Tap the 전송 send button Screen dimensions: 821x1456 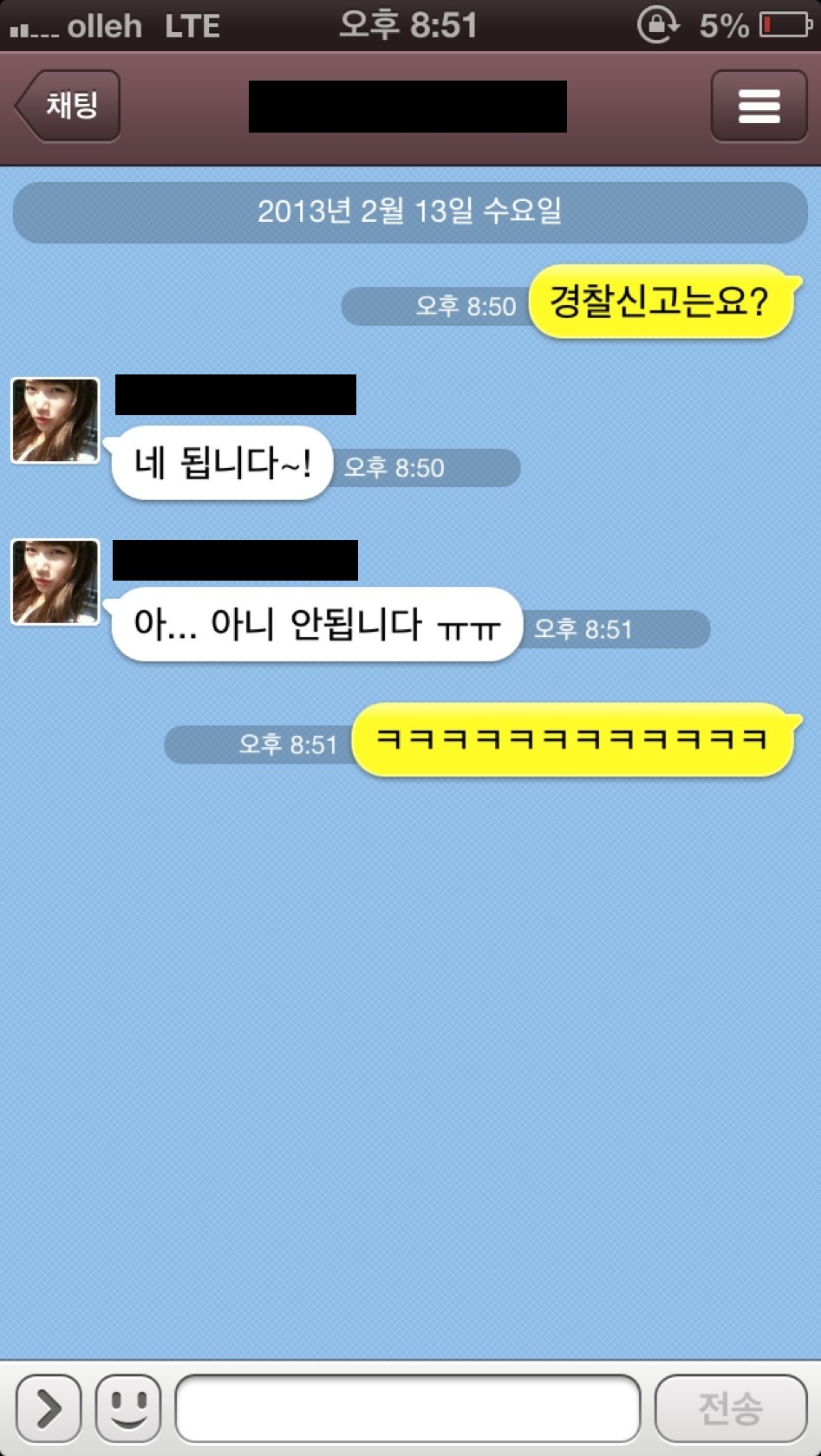coord(731,1407)
